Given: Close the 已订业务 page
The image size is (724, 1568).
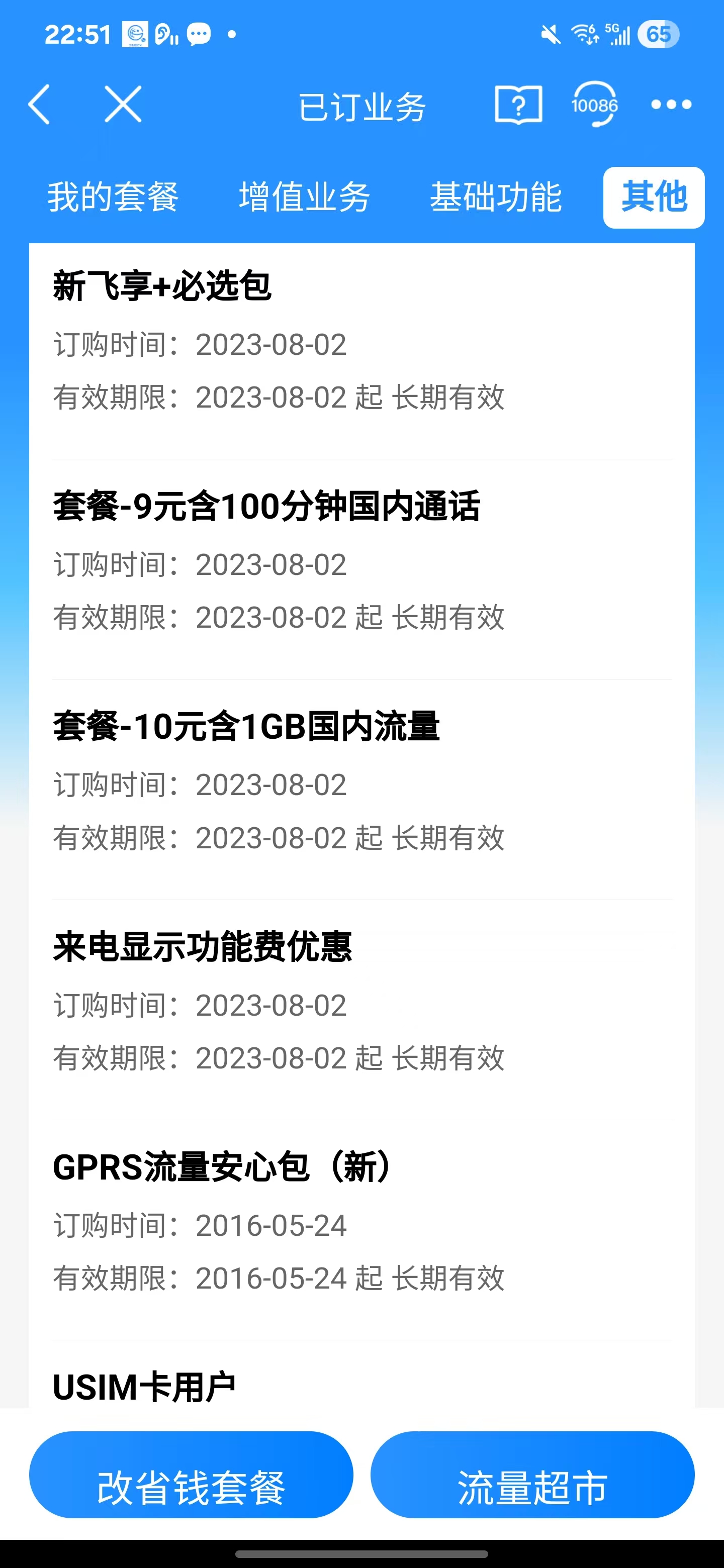Looking at the screenshot, I should point(123,105).
